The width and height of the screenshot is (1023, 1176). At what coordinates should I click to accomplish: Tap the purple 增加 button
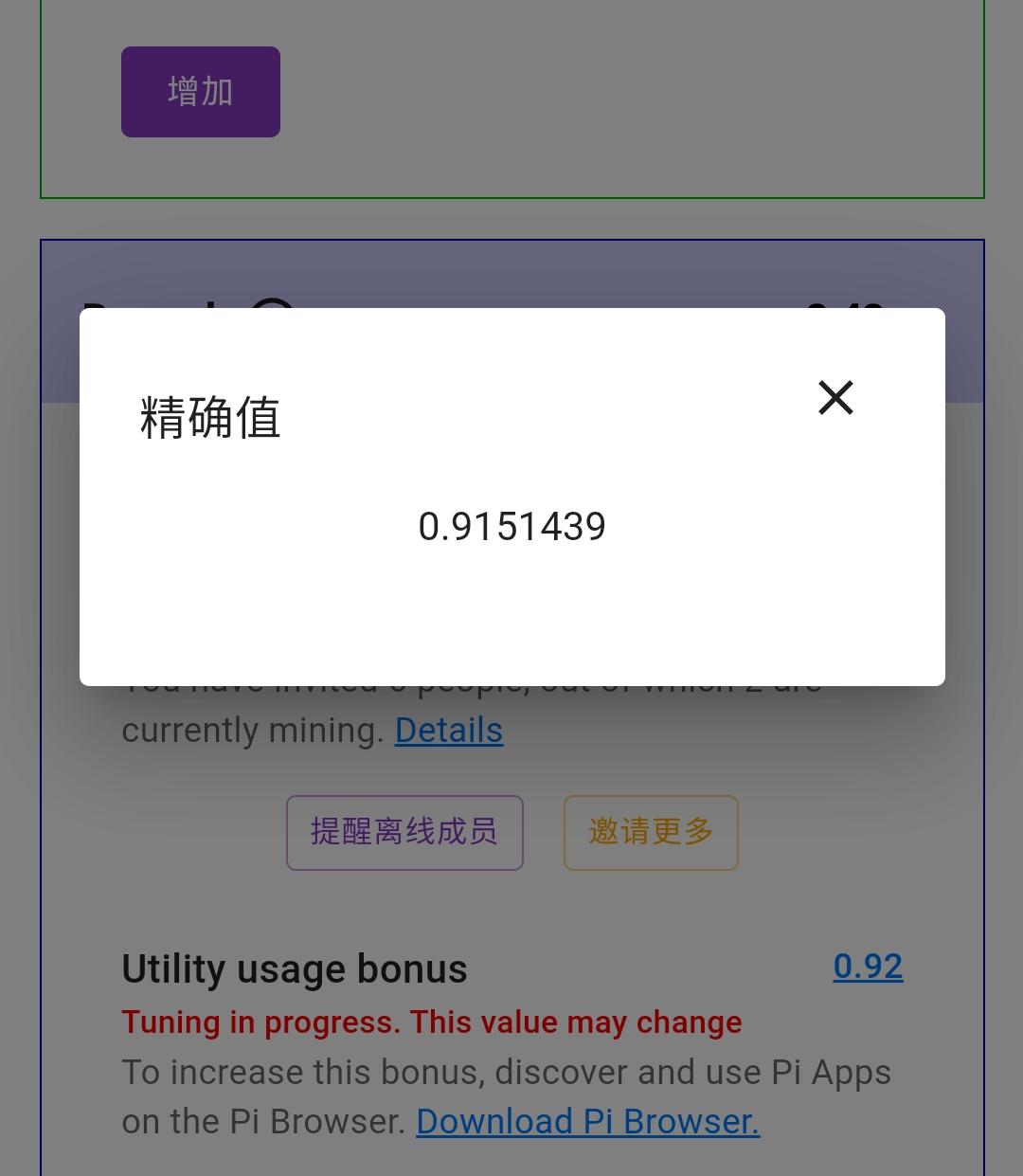coord(201,92)
